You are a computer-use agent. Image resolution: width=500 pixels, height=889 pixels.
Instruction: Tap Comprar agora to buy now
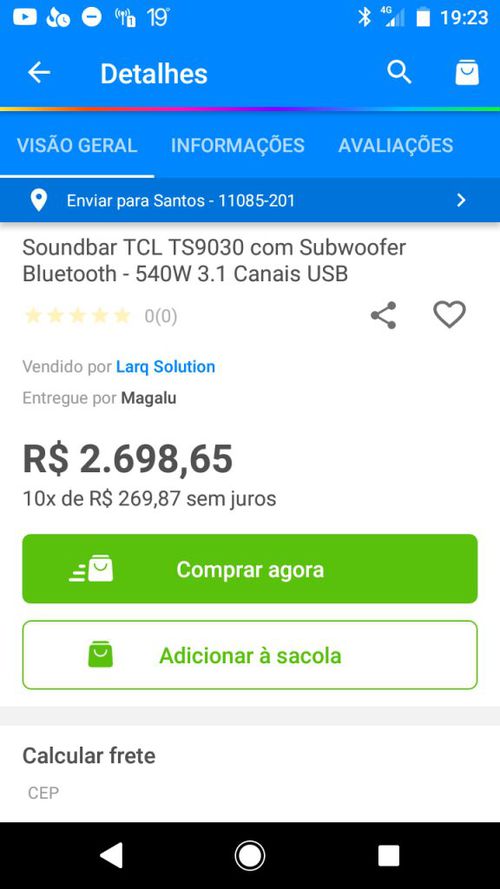(250, 569)
